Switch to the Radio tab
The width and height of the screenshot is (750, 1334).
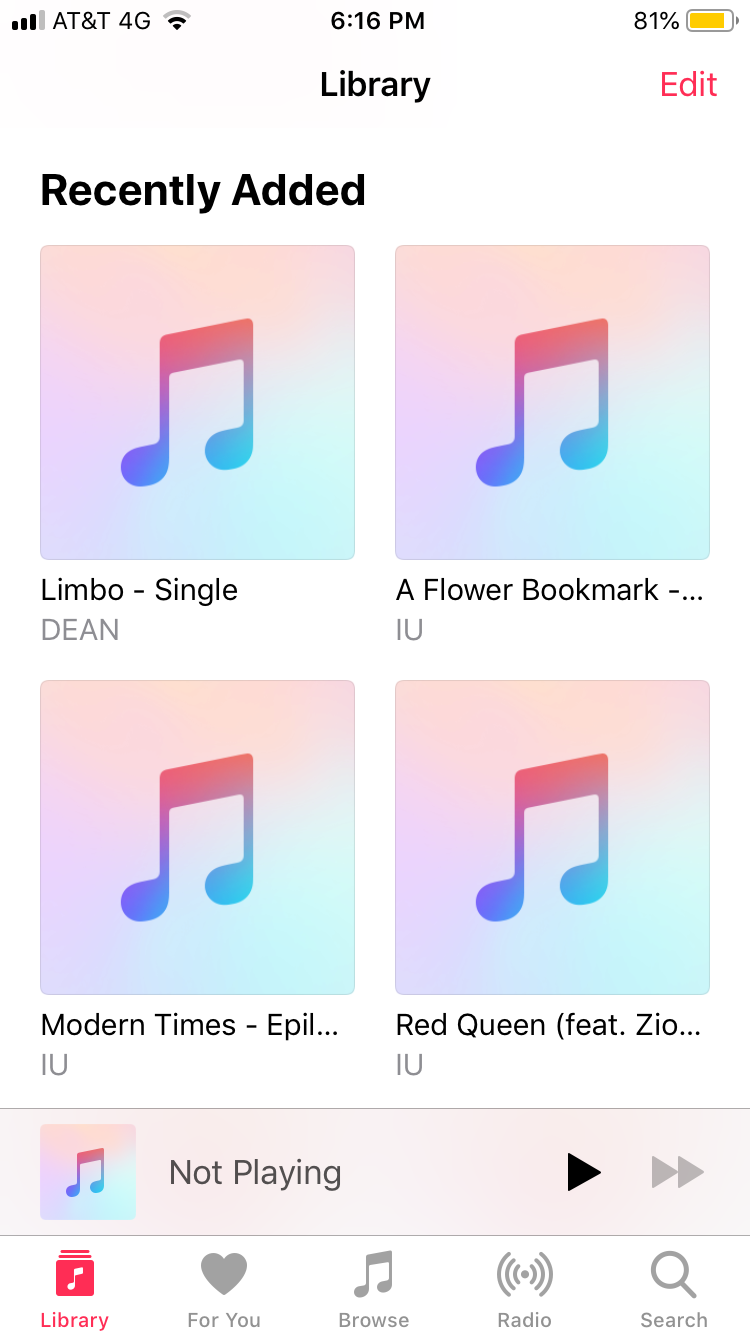[x=524, y=1288]
